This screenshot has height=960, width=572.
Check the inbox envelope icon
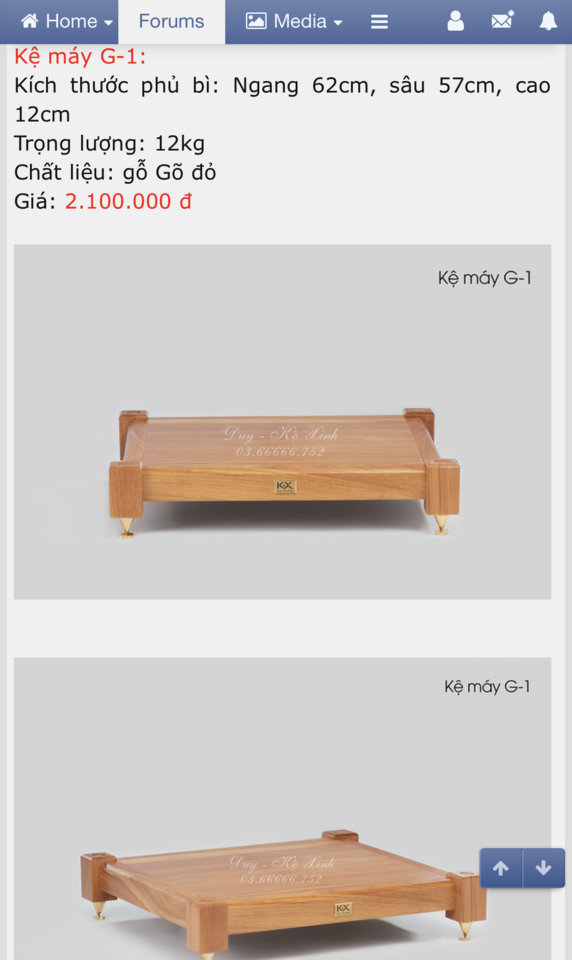click(502, 21)
